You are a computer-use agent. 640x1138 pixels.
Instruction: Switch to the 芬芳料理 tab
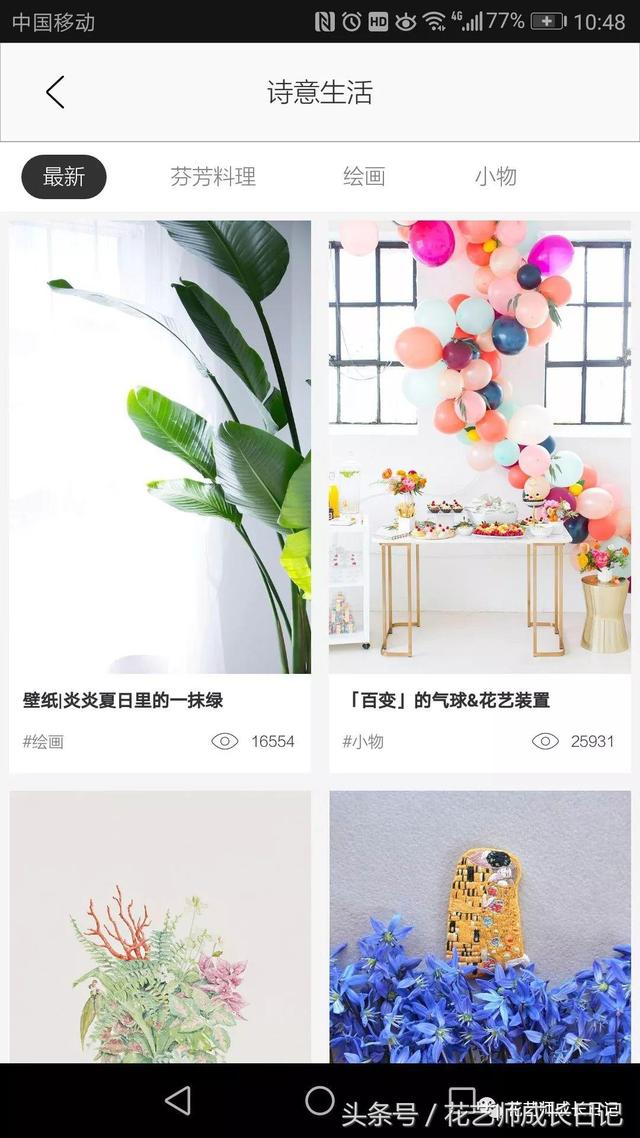click(213, 177)
